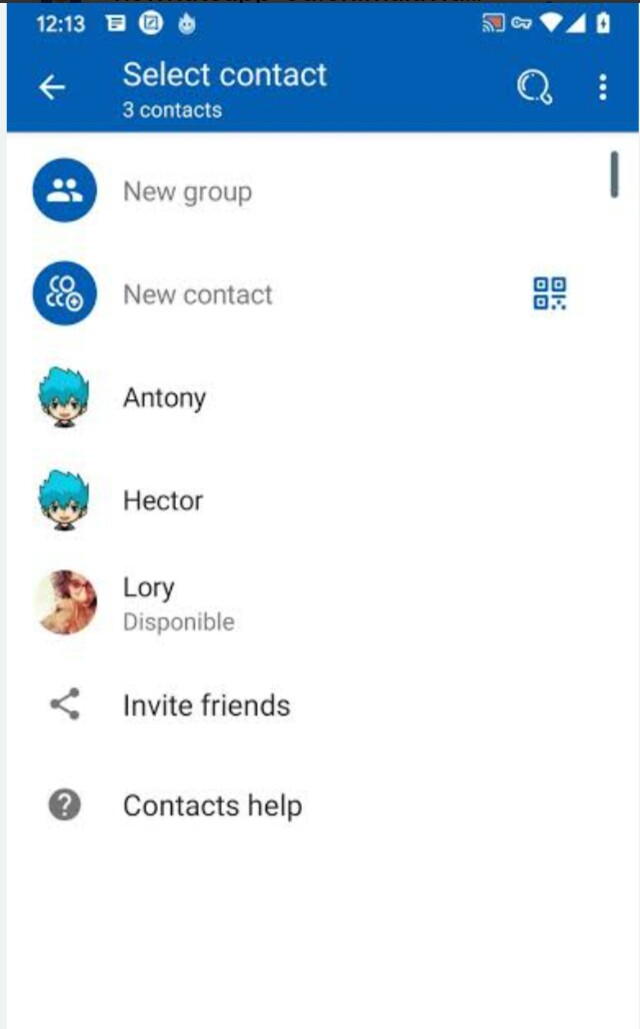640x1029 pixels.
Task: Scan QR code beside New contact
Action: click(x=550, y=294)
